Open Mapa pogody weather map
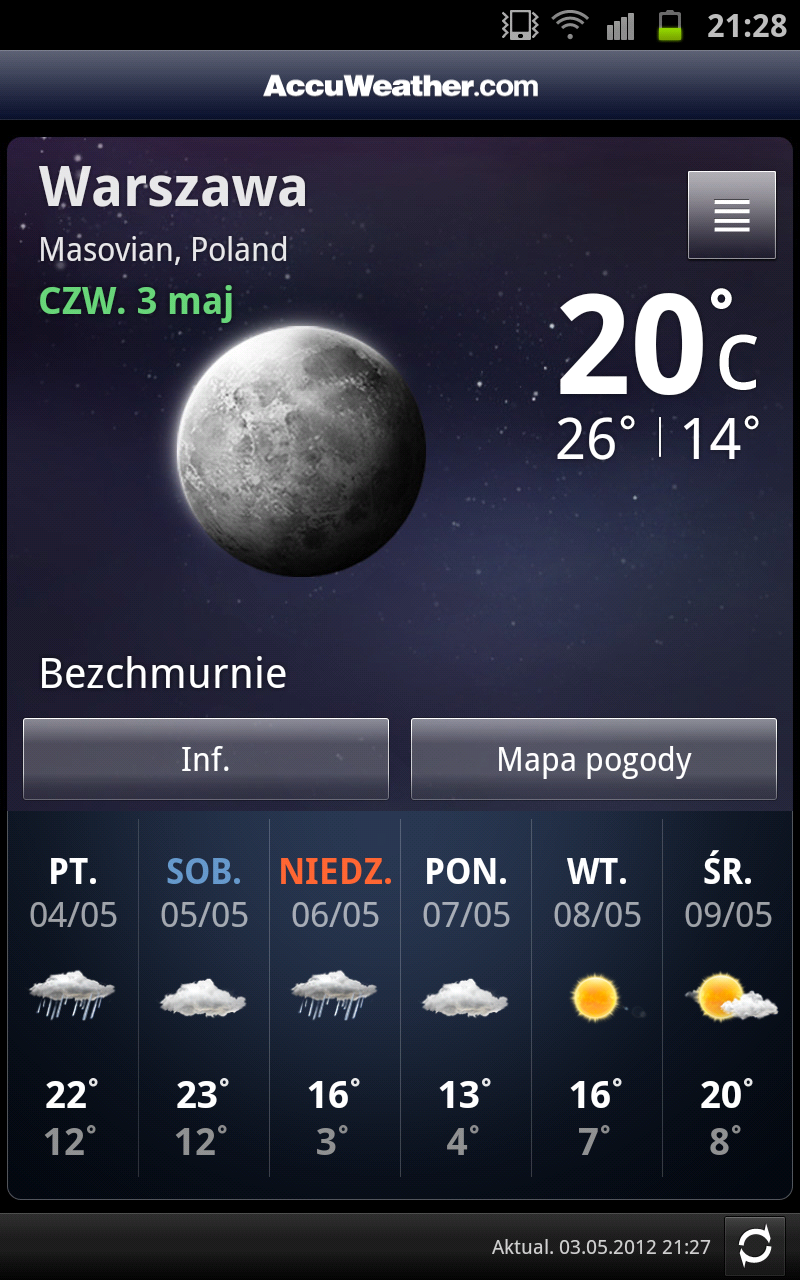Viewport: 800px width, 1280px height. (x=594, y=759)
